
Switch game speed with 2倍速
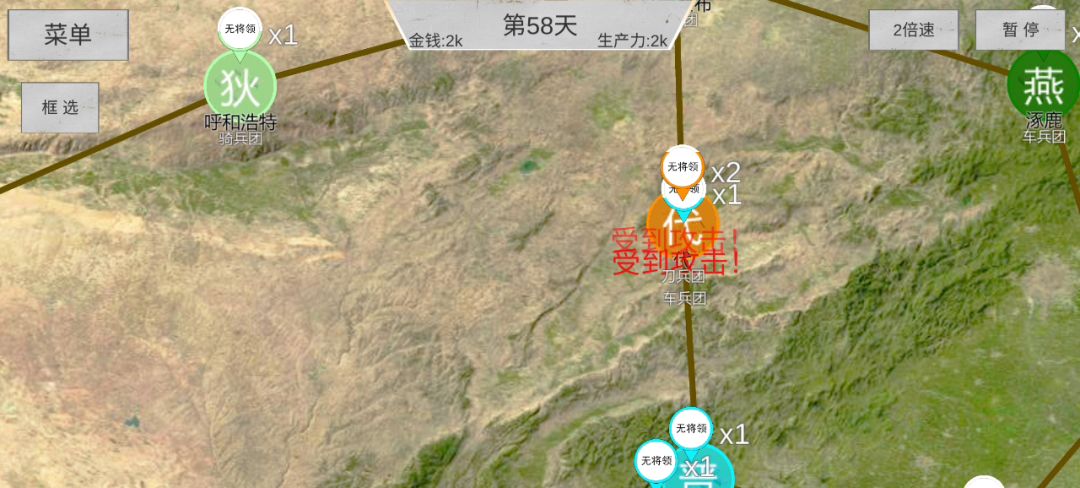pos(913,30)
